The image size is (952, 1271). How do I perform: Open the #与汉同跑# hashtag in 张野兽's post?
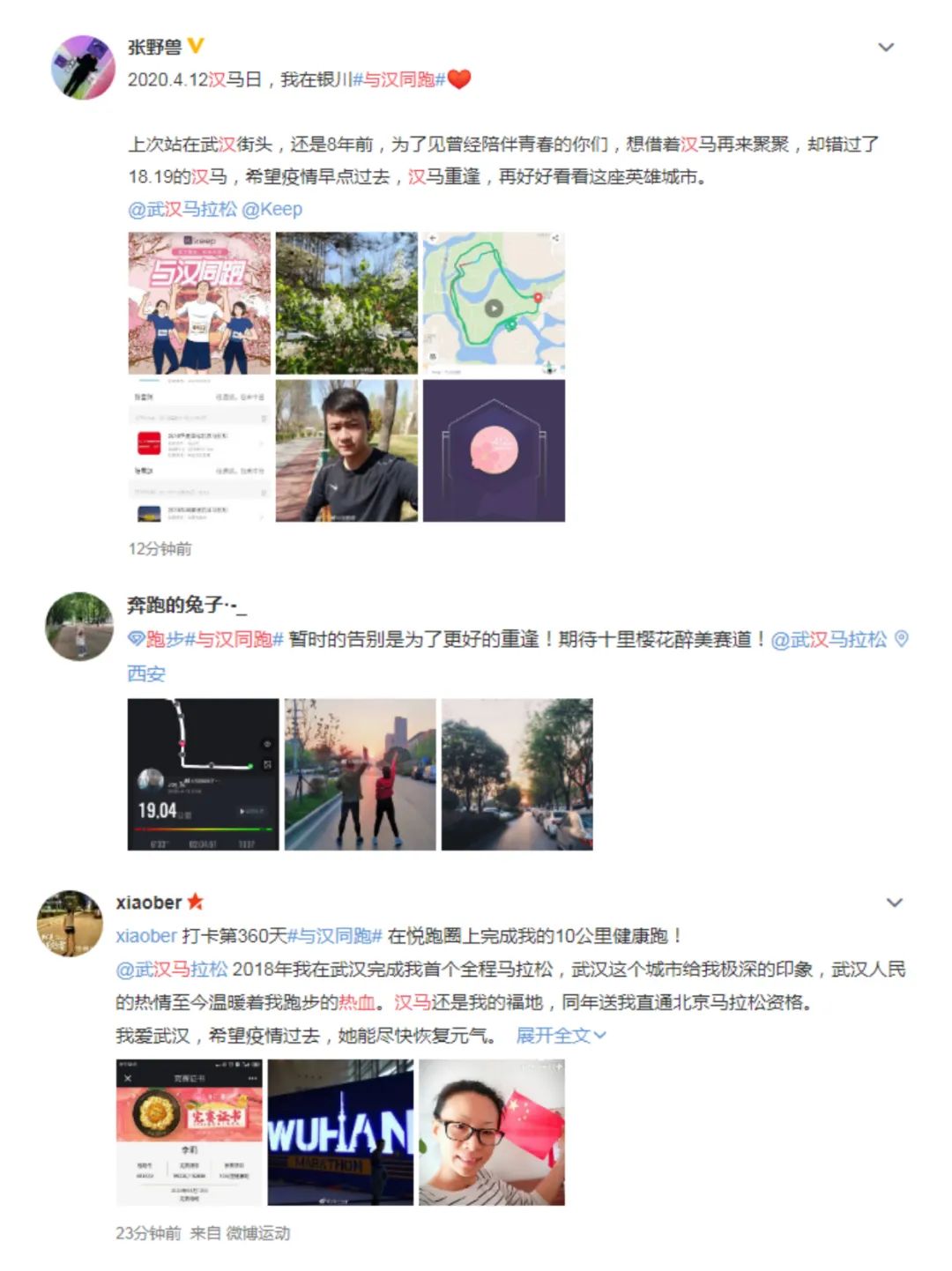399,79
